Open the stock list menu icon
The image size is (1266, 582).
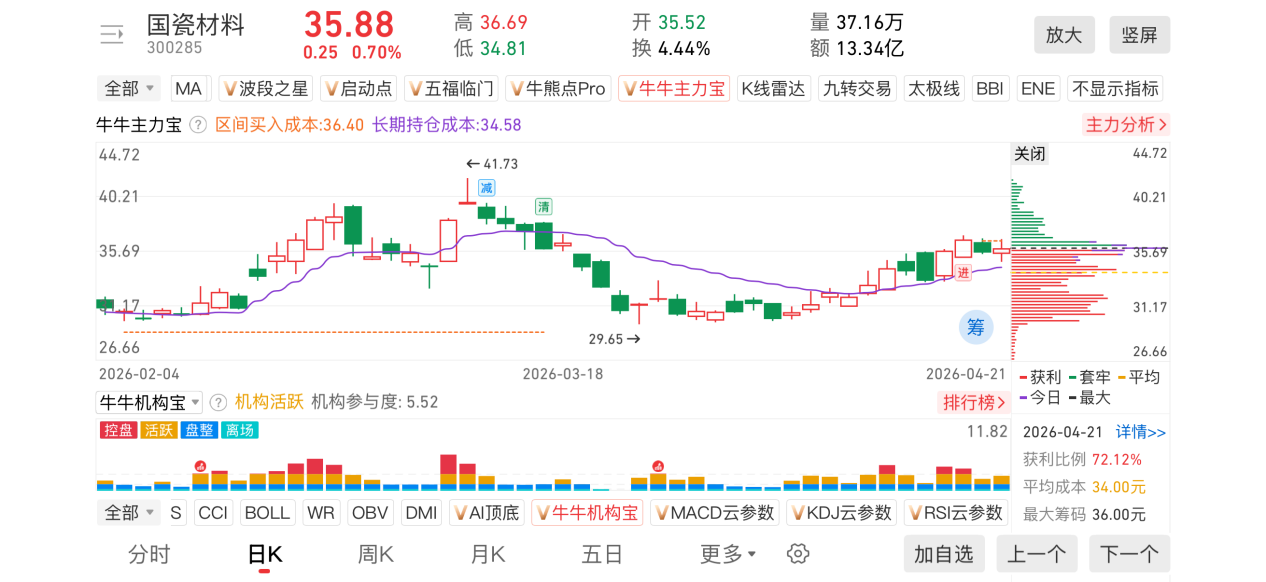click(112, 35)
